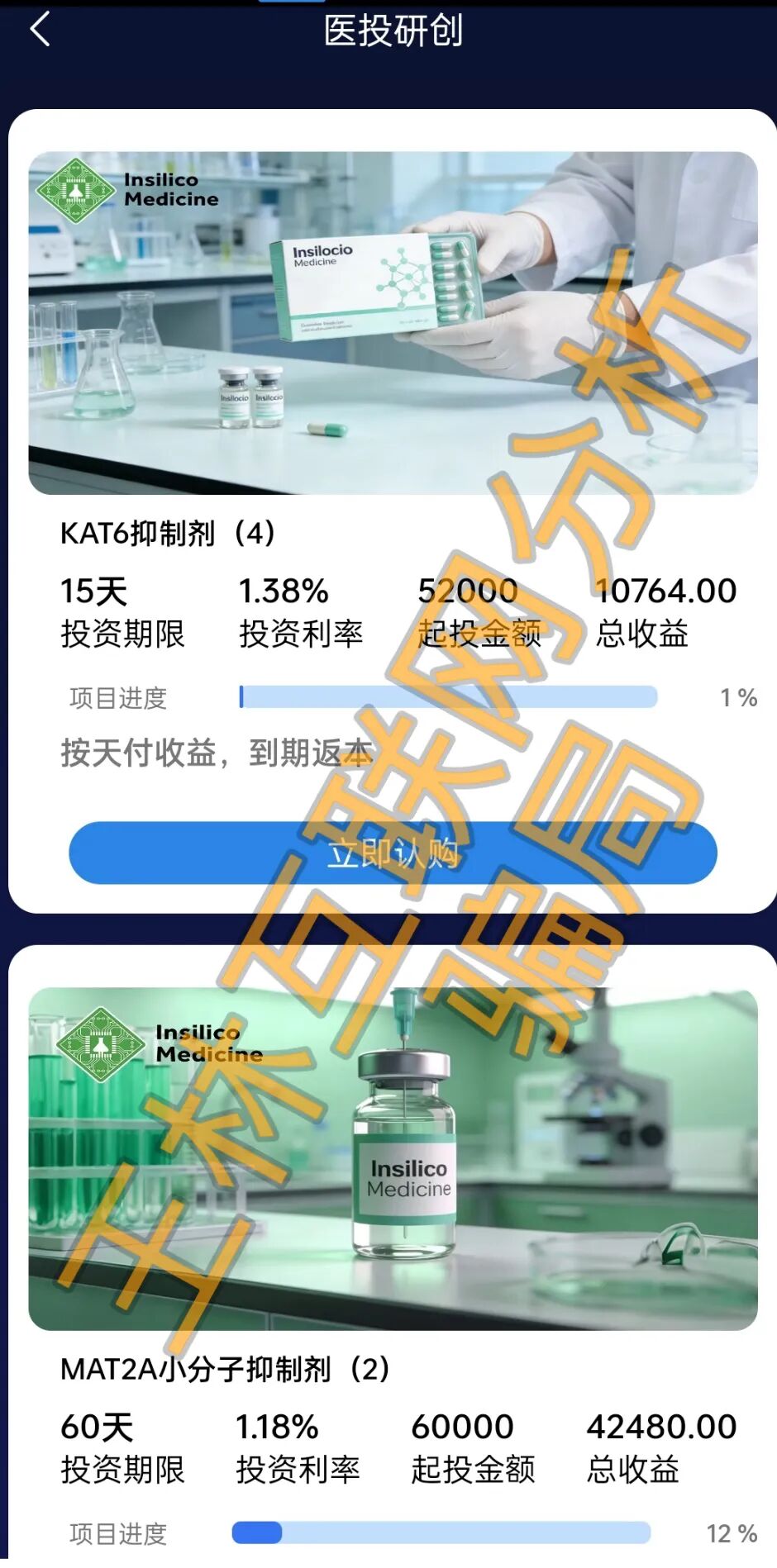Go back using the top-left arrow
The height and width of the screenshot is (1568, 777).
click(x=40, y=30)
